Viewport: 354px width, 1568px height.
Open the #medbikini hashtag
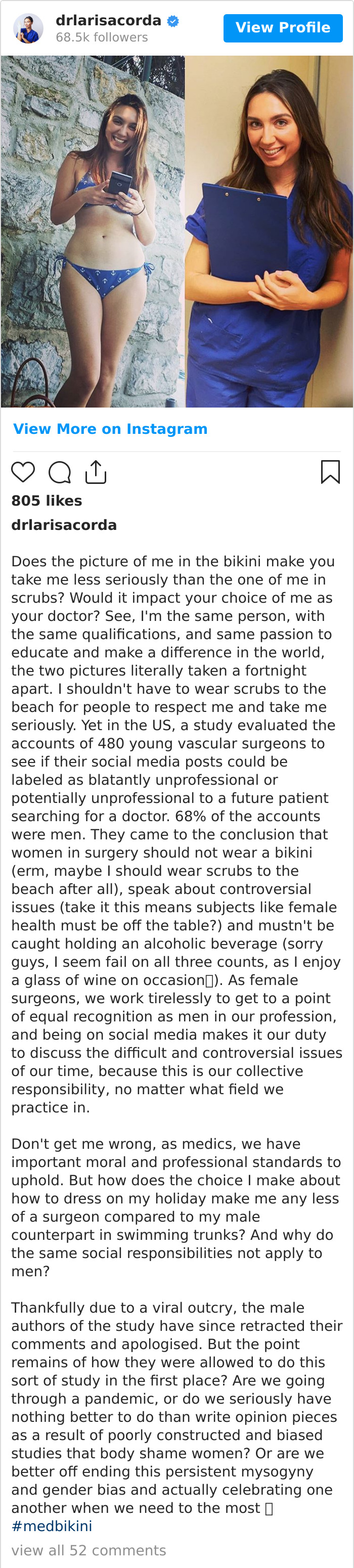[52, 1526]
